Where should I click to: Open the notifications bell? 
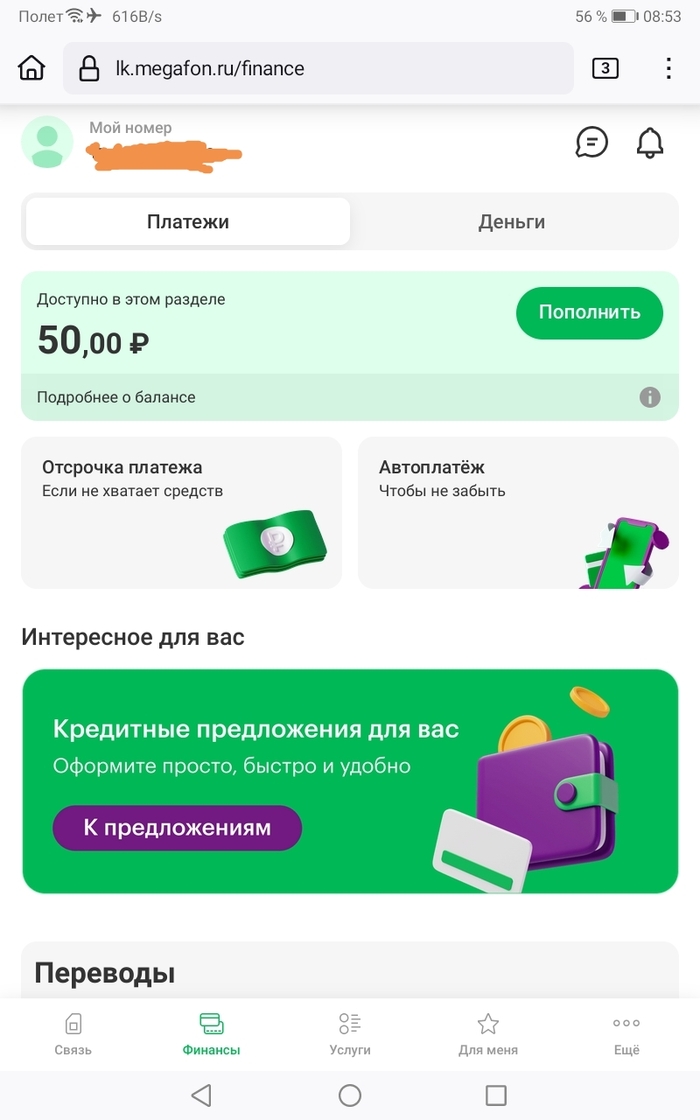650,143
